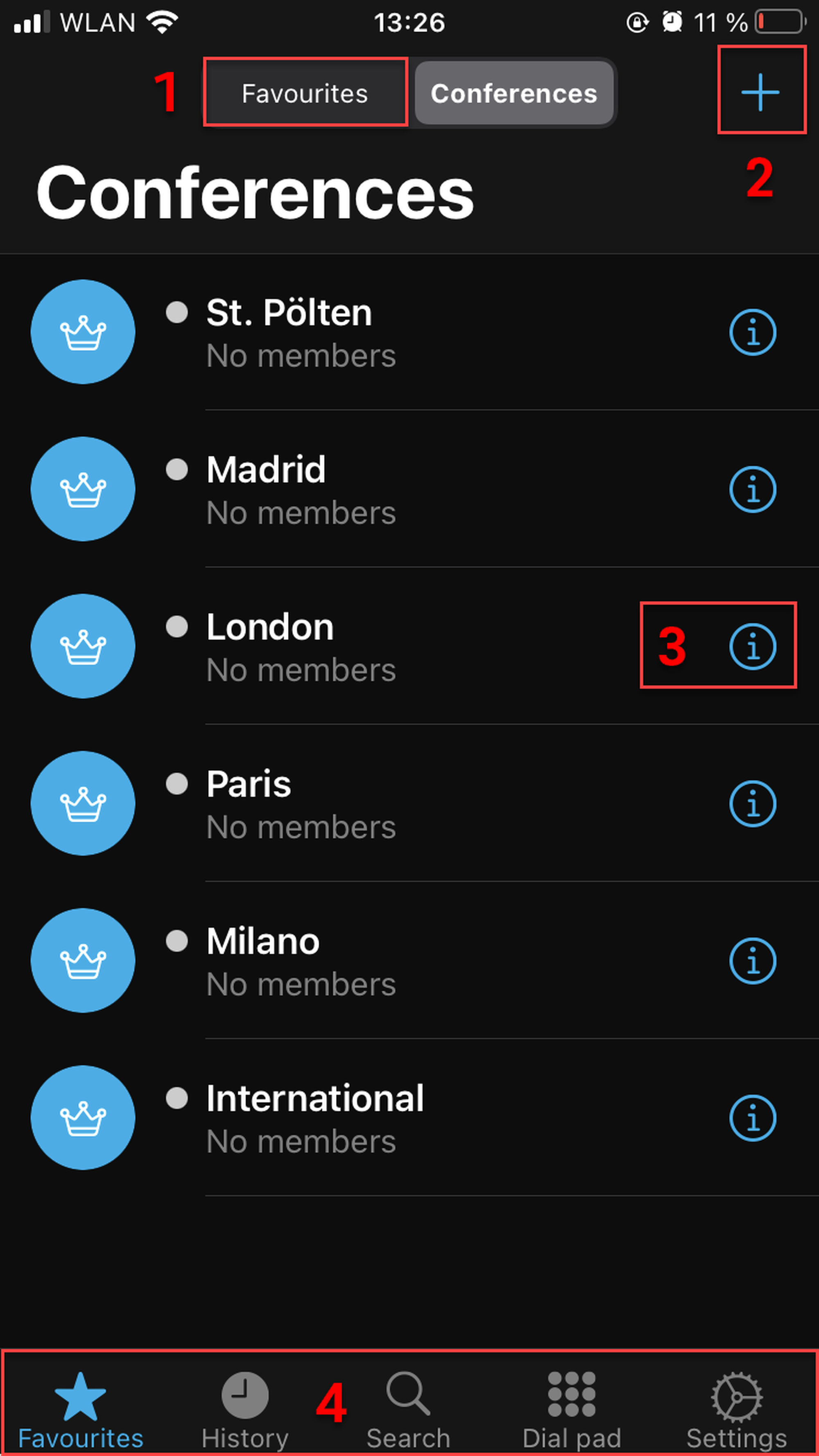819x1456 pixels.
Task: Show info for Paris conference
Action: (752, 804)
